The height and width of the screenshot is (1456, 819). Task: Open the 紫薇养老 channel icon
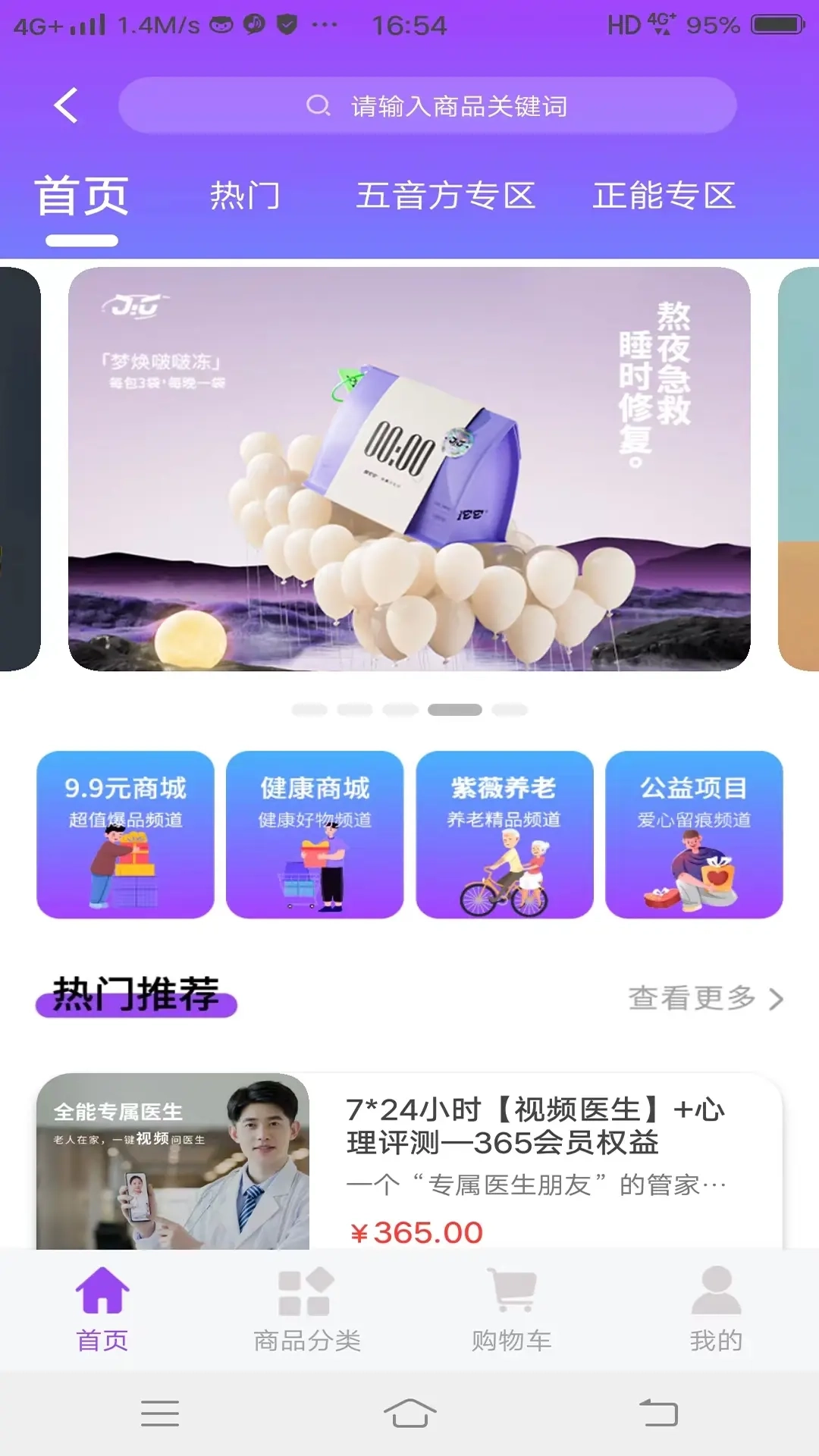pyautogui.click(x=505, y=834)
